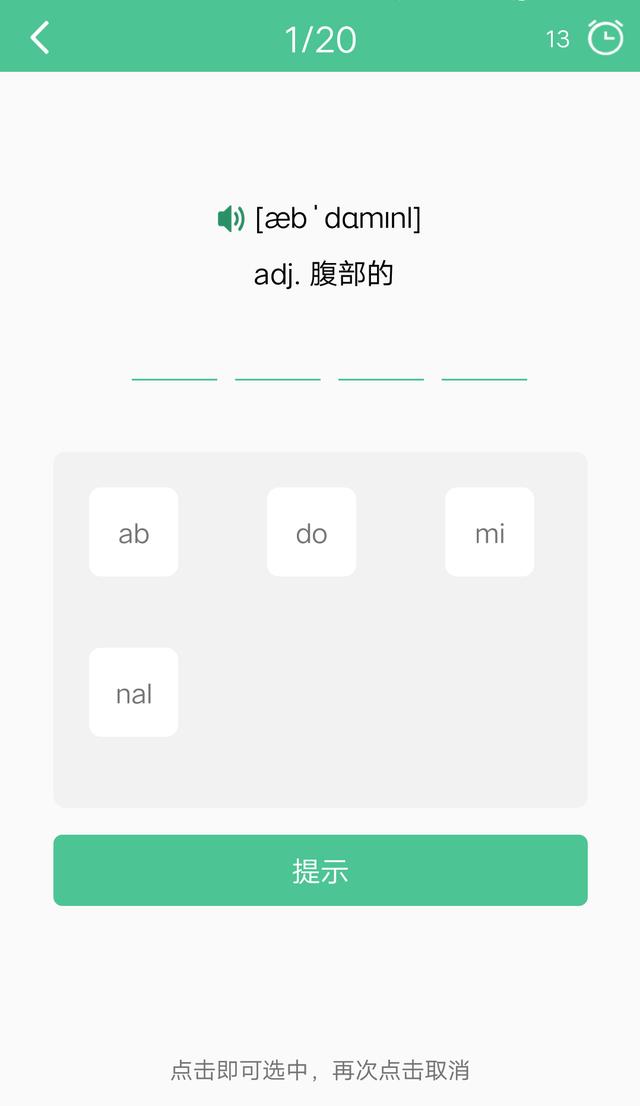640x1106 pixels.
Task: Tap the "nal" syllable tile
Action: coord(134,692)
